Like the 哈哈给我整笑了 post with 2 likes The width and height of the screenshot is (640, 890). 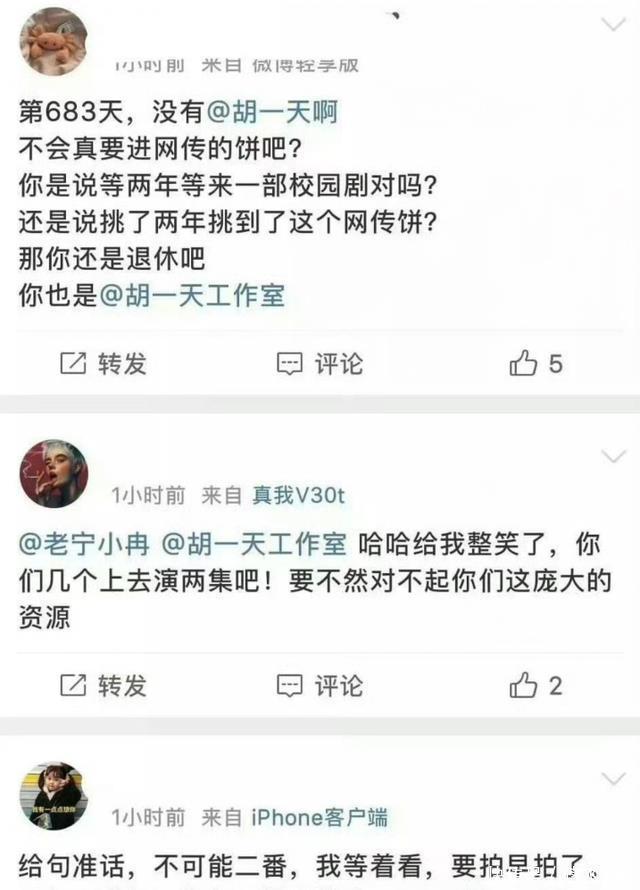pos(536,685)
